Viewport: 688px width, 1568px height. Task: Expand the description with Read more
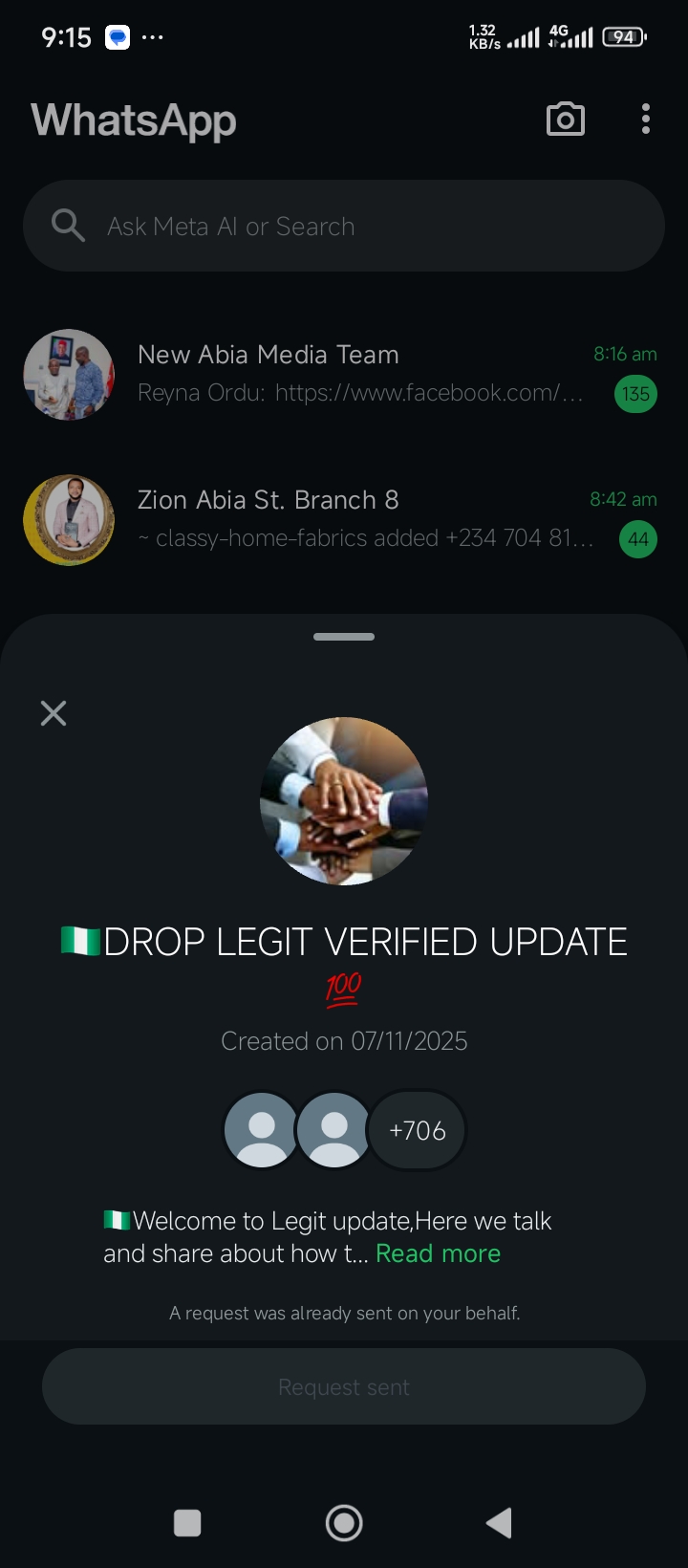[438, 1253]
